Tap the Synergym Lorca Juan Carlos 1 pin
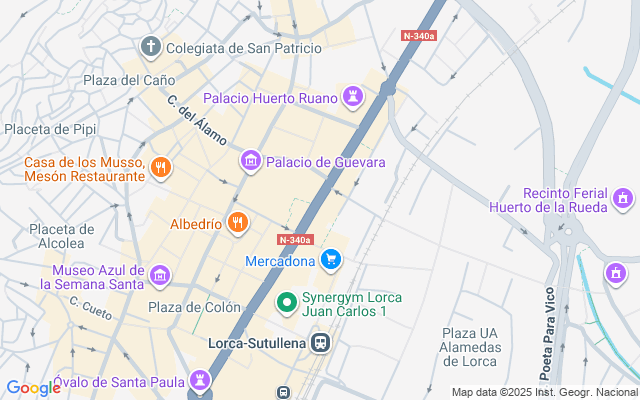Viewport: 640px width, 400px height. pyautogui.click(x=287, y=300)
